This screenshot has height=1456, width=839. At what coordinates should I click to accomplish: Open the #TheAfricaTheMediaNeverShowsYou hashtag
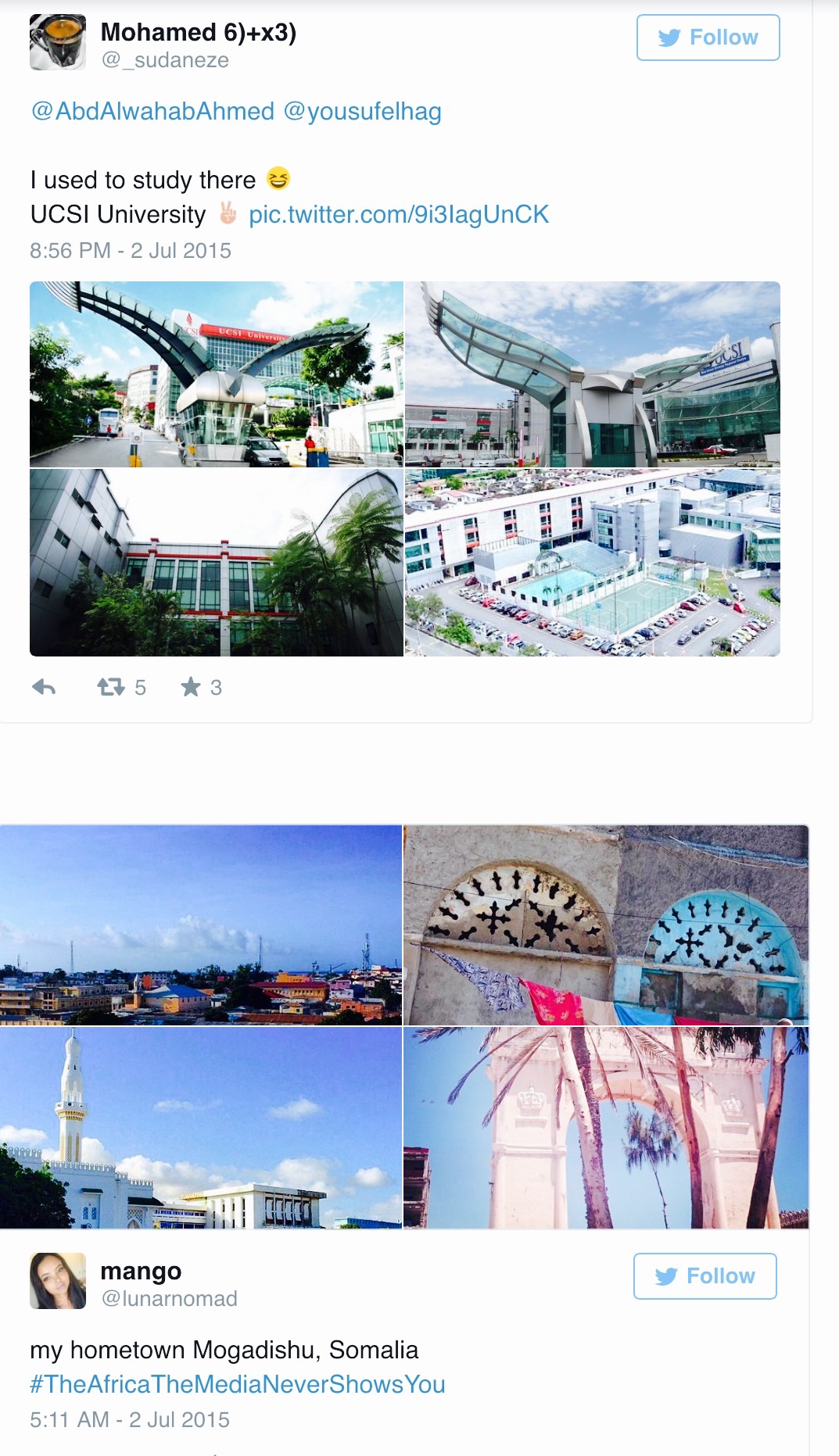[x=237, y=1384]
